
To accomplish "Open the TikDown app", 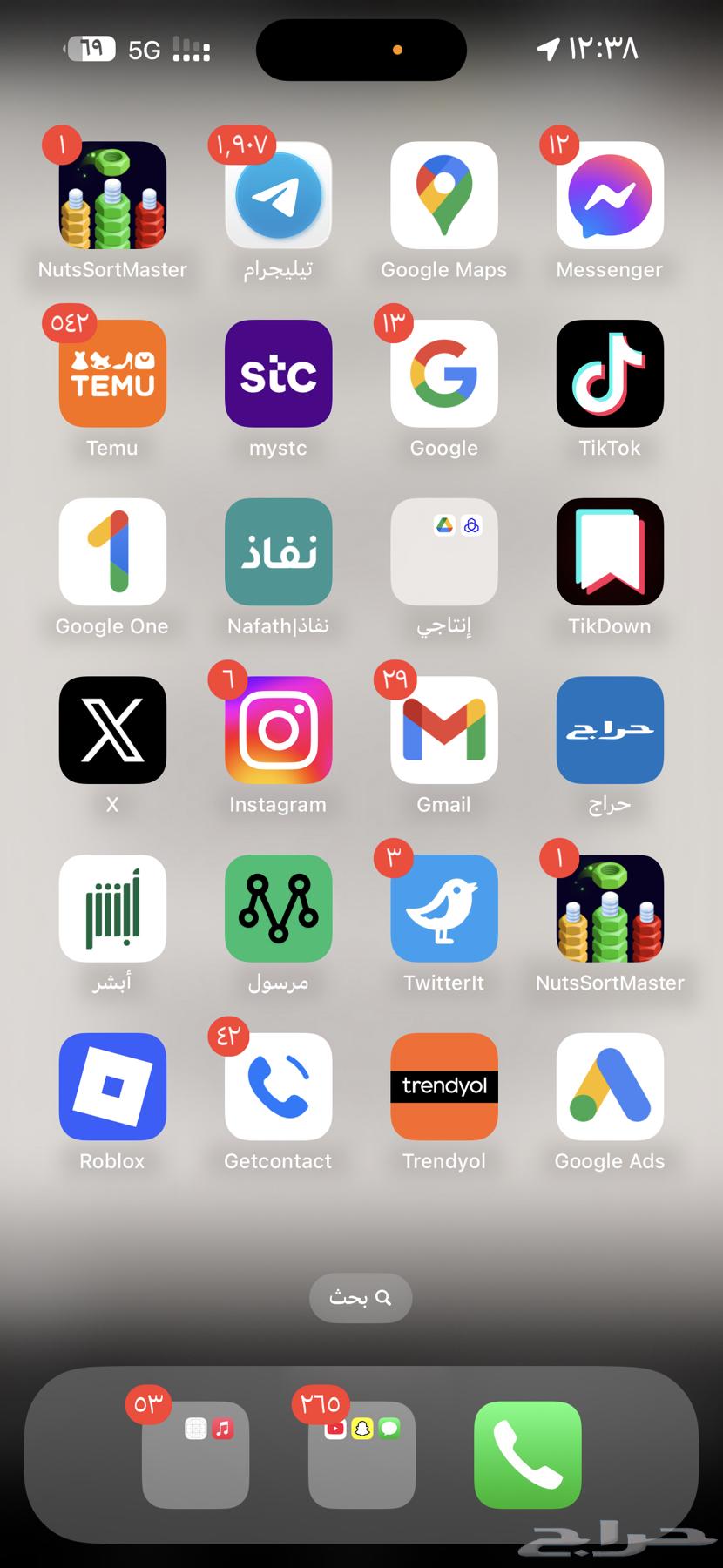I will [610, 552].
